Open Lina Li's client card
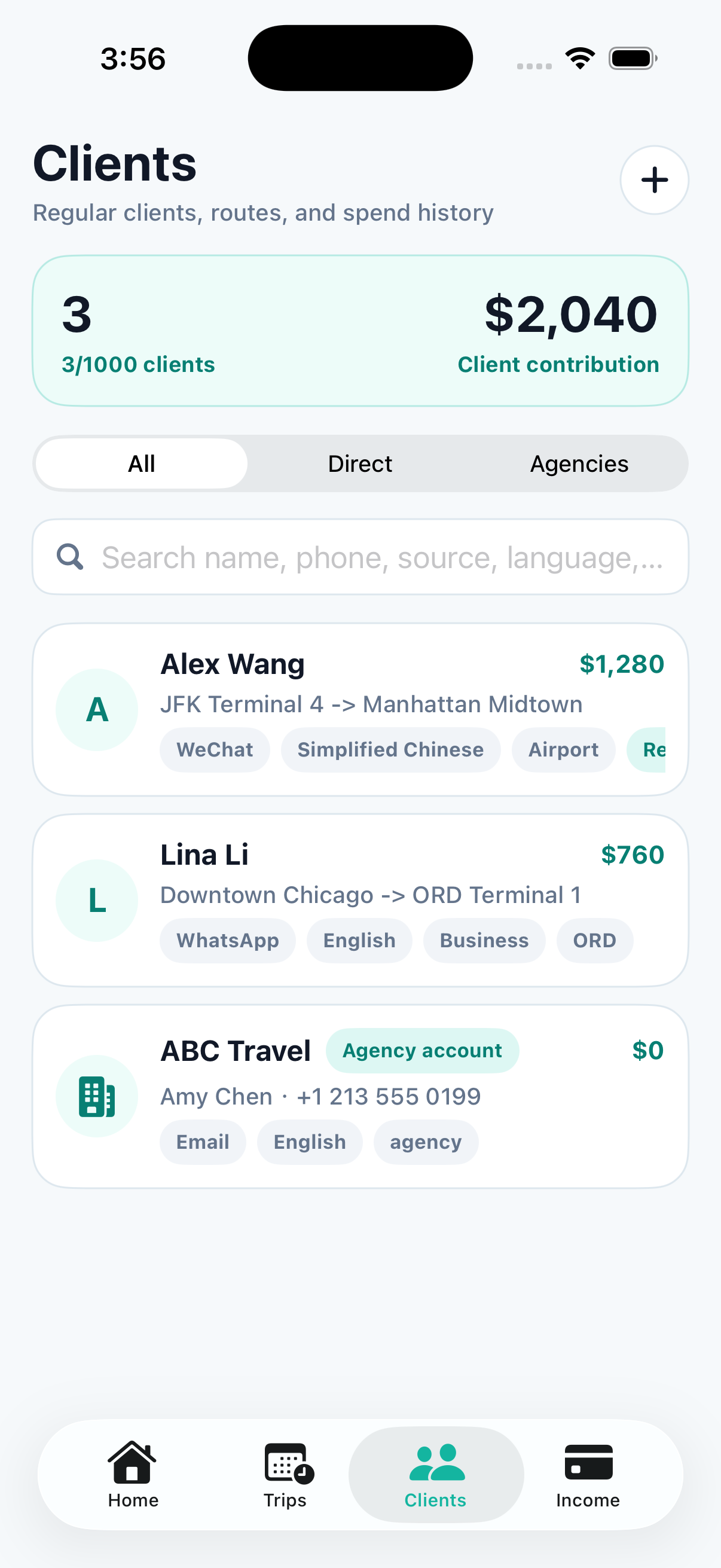Viewport: 721px width, 1568px height. 360,900
